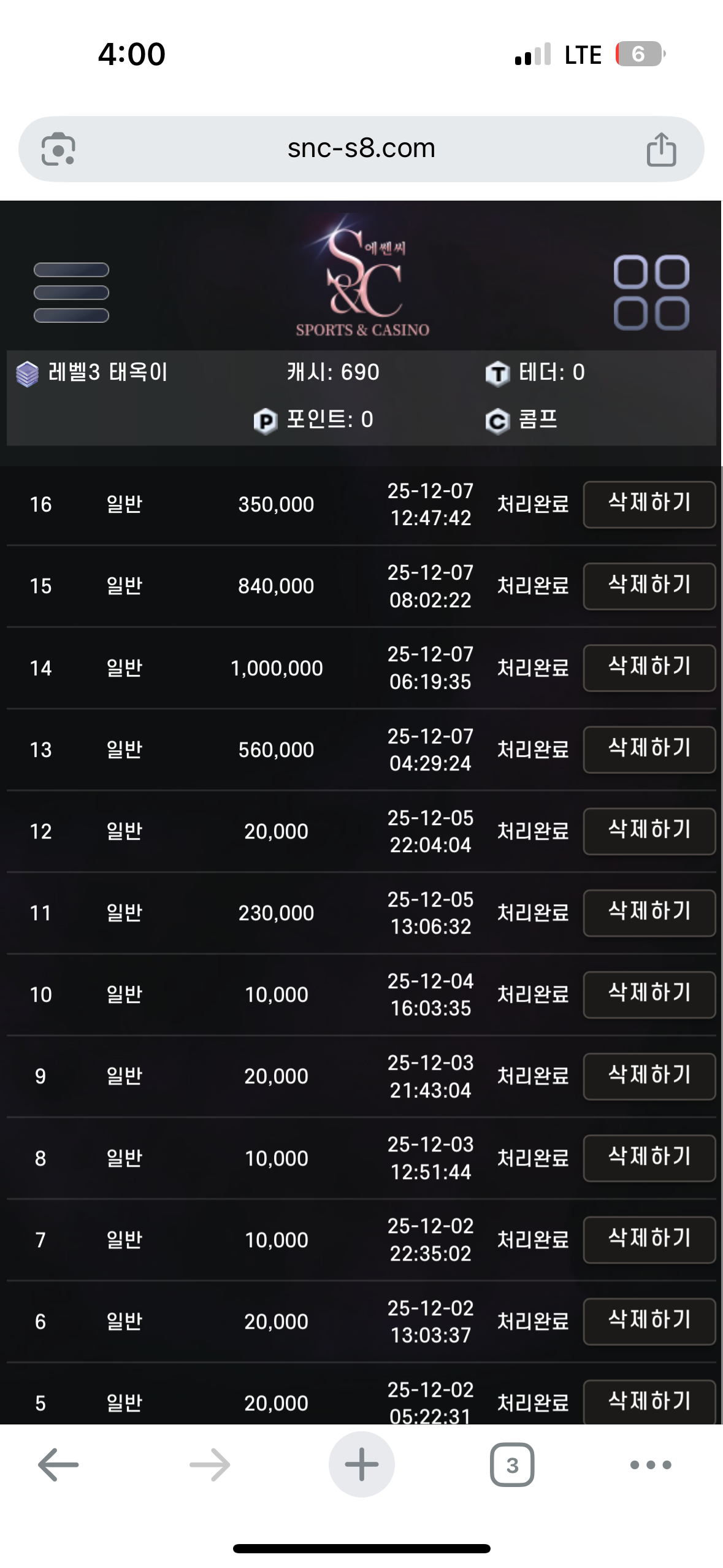Delete entry 8 dated 25-12-03 12:51:44
Viewport: 723px width, 1568px height.
pos(649,1158)
